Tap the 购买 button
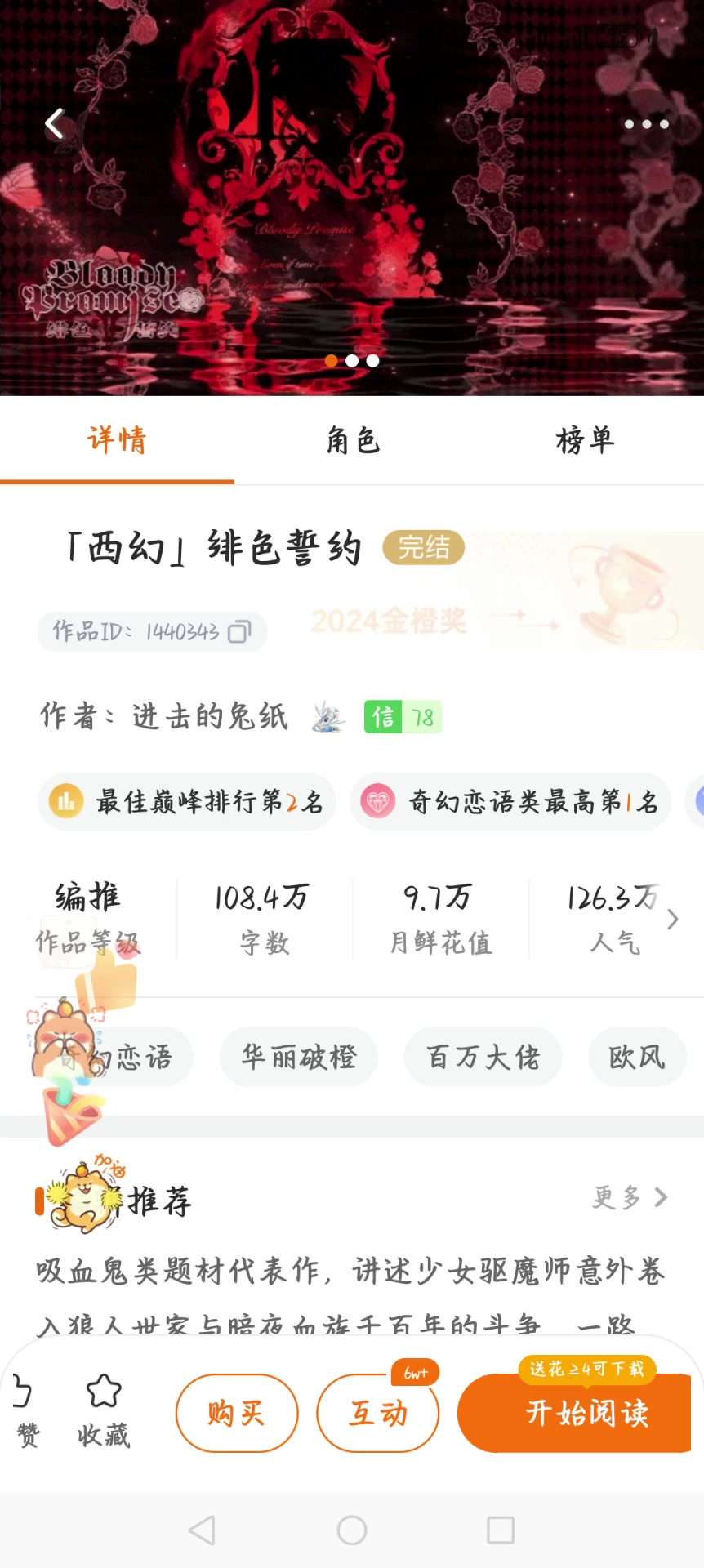 pyautogui.click(x=237, y=1413)
